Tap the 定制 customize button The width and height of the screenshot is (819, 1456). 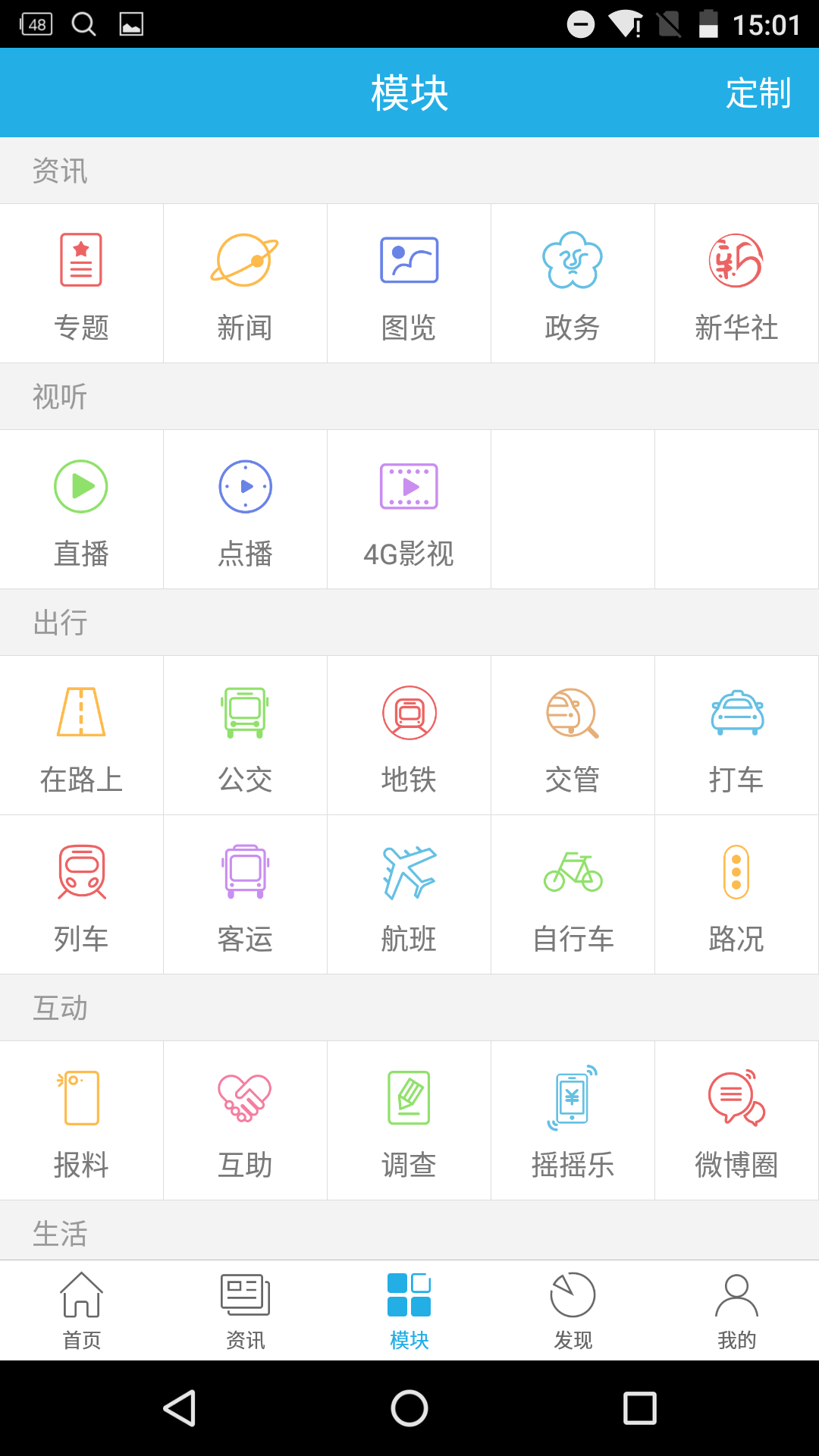coord(757,93)
